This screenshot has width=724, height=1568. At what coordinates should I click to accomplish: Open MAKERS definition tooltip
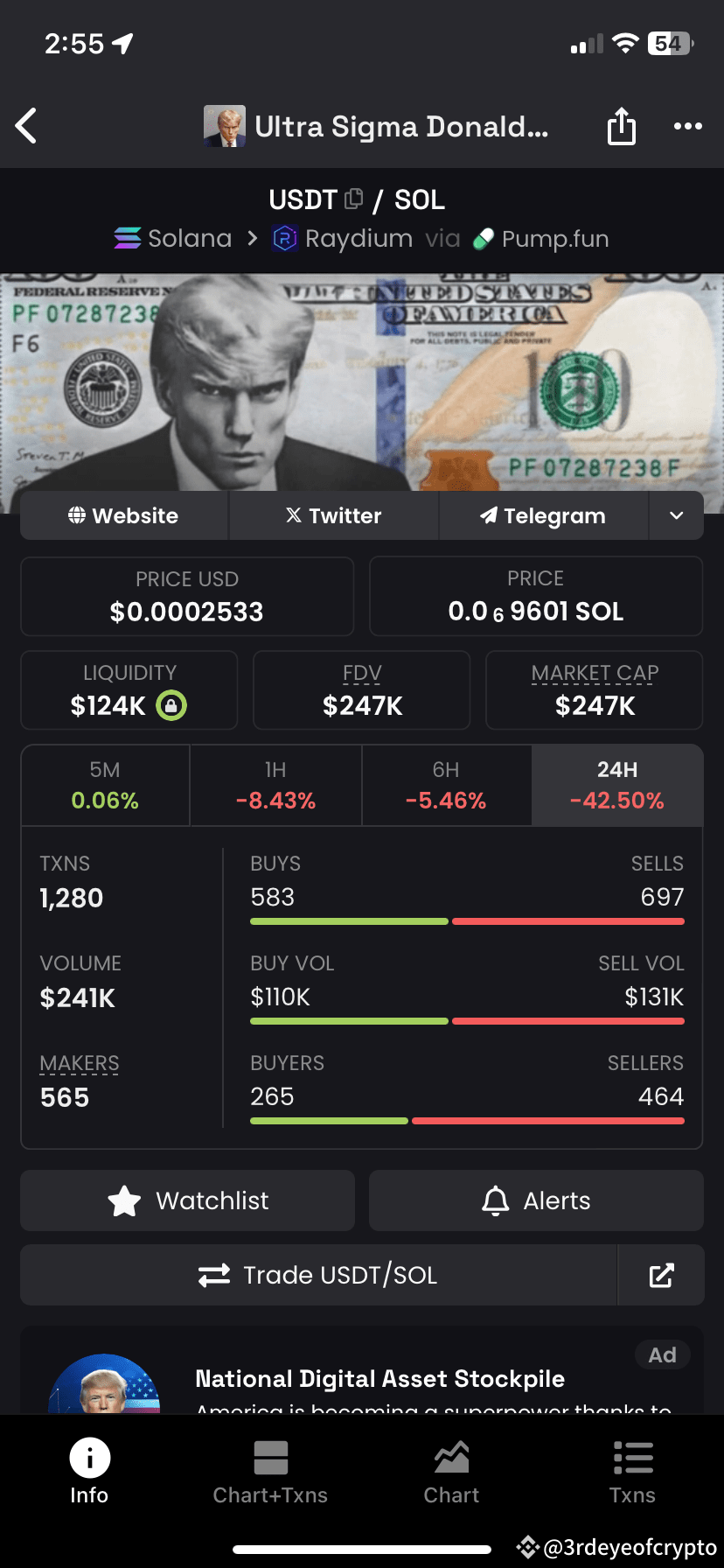(x=79, y=1063)
